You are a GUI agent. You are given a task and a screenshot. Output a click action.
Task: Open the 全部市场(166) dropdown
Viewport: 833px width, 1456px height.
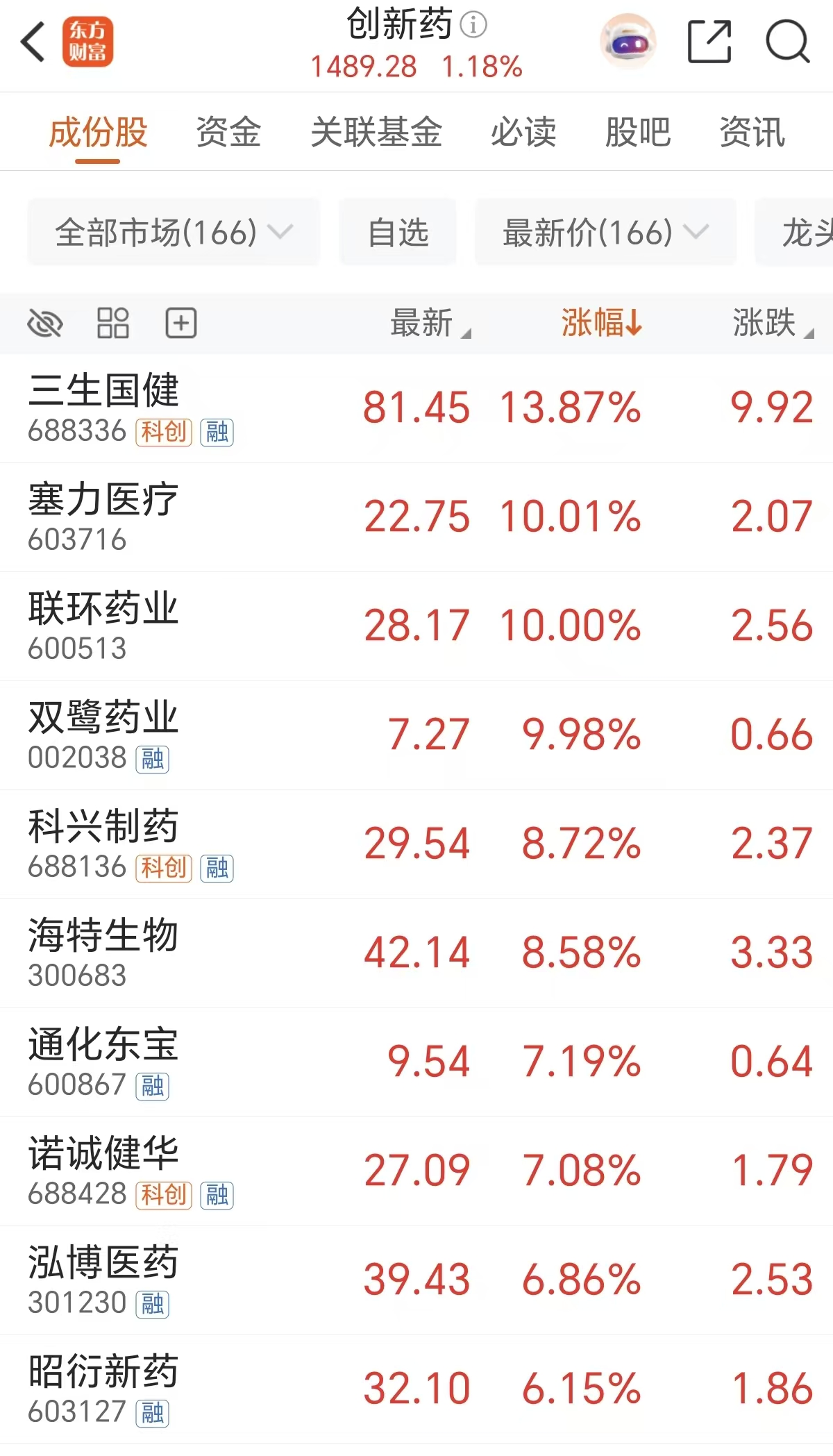[173, 233]
